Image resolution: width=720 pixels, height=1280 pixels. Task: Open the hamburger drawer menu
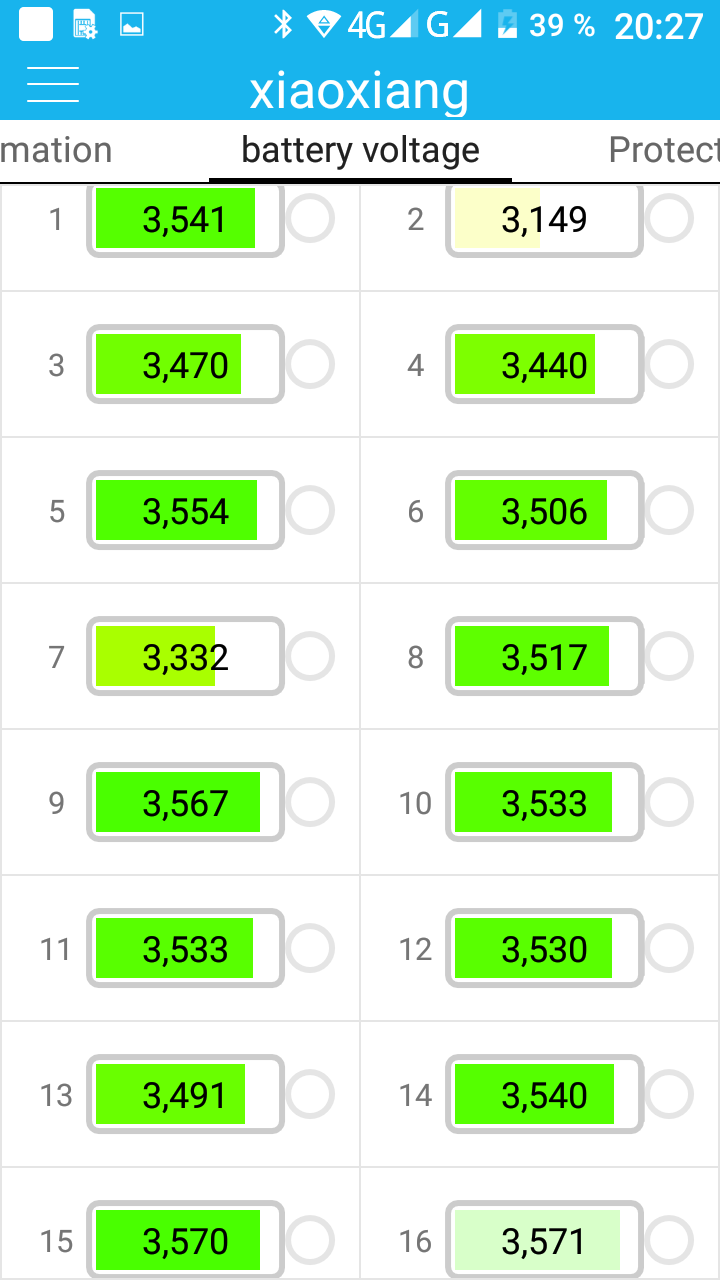pyautogui.click(x=53, y=85)
